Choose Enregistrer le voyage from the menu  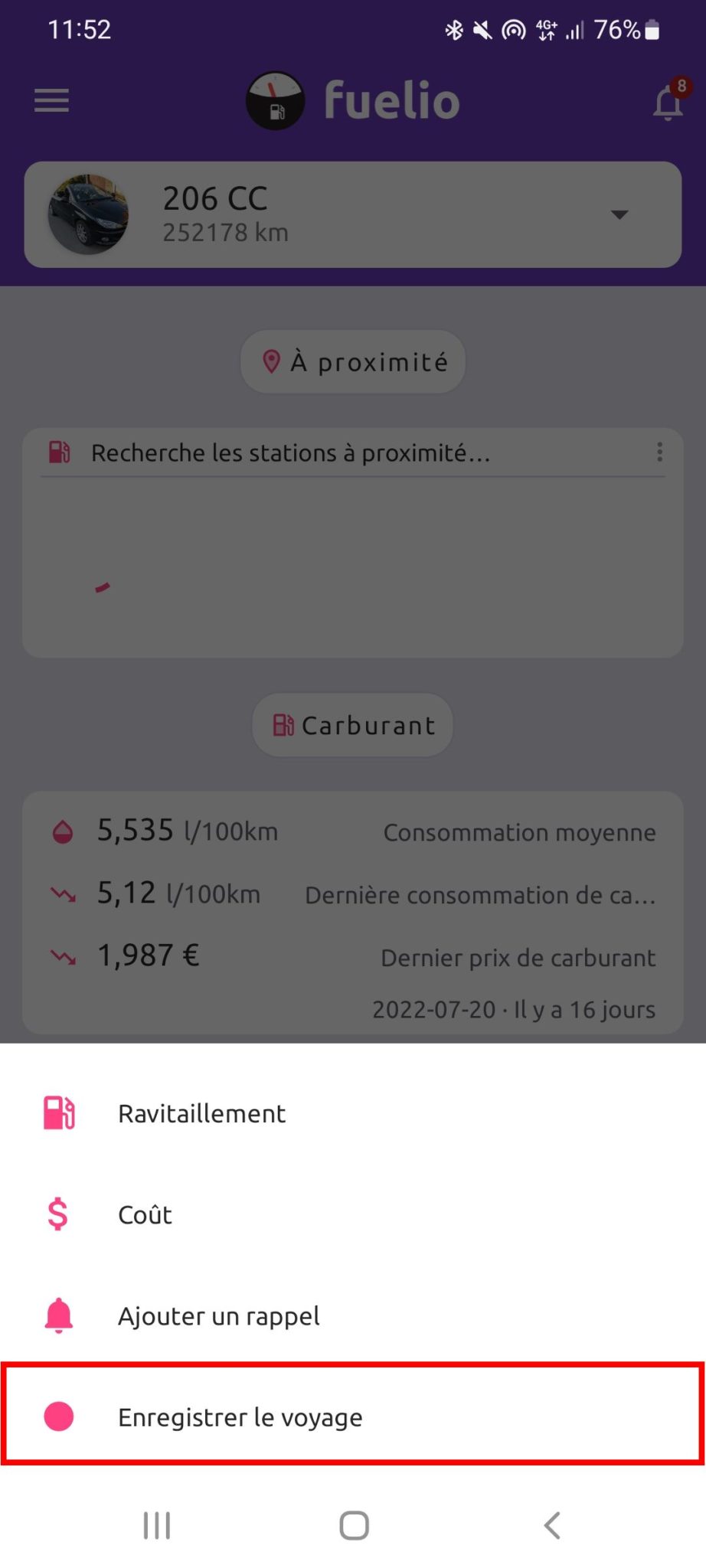(x=240, y=1417)
